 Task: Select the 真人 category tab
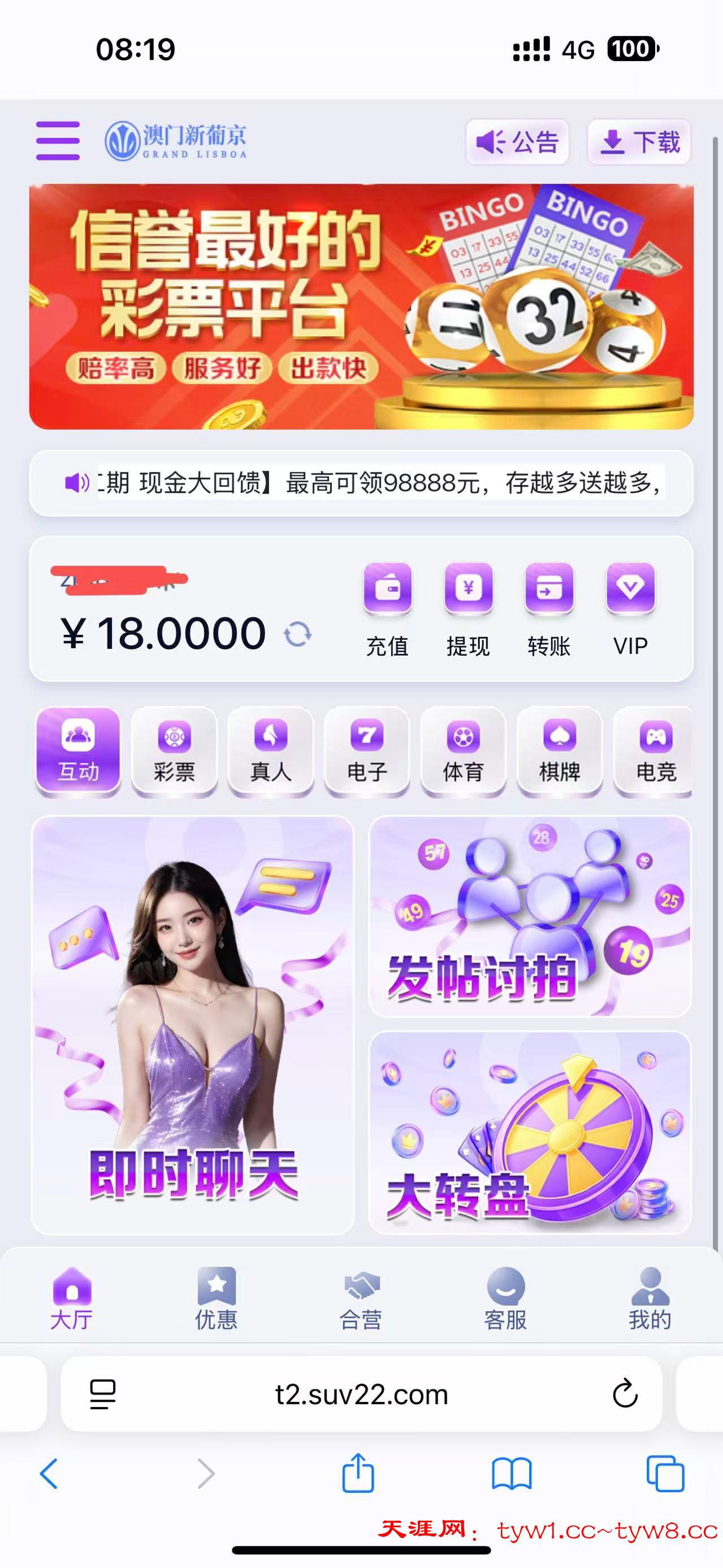(271, 751)
